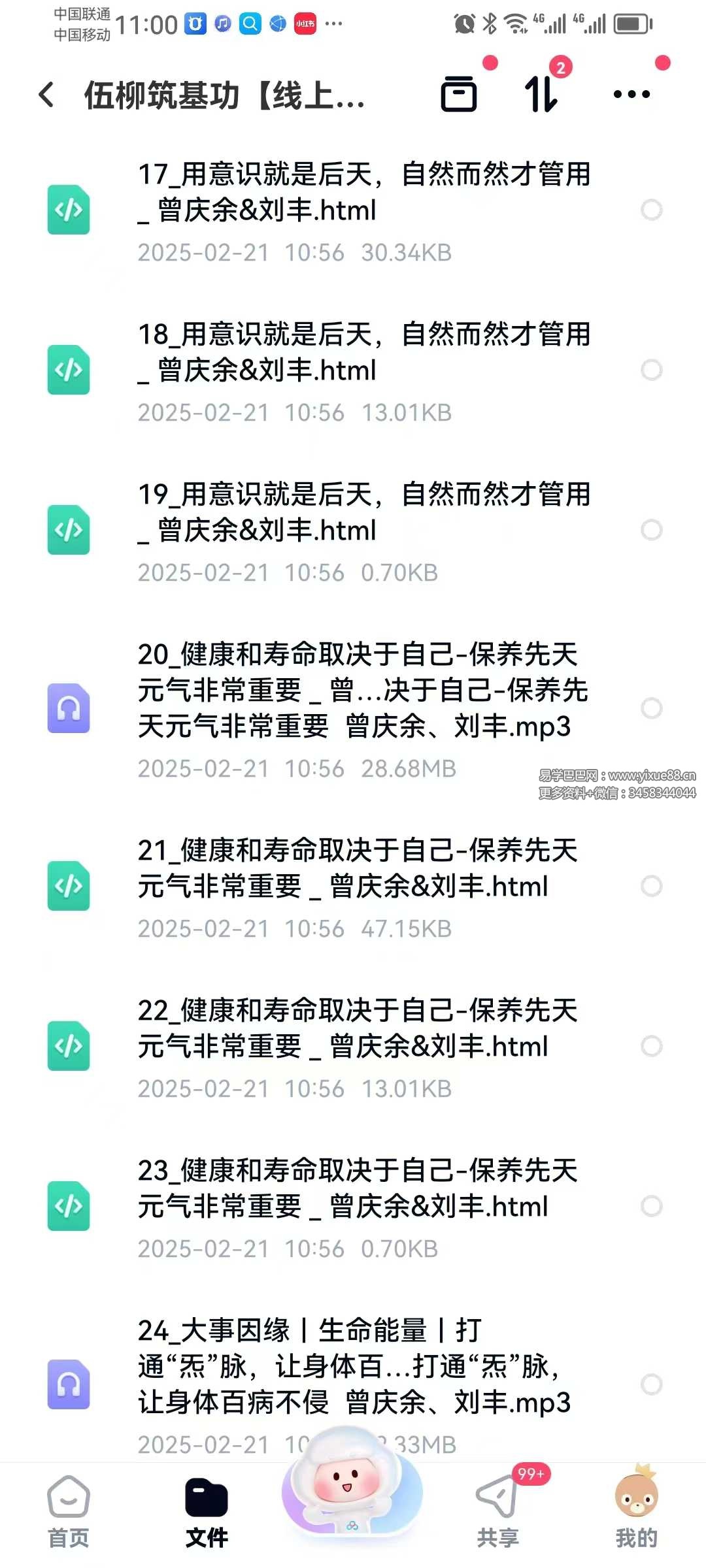
Task: Open file 17_用意识就是后天 html
Action: coord(363,193)
